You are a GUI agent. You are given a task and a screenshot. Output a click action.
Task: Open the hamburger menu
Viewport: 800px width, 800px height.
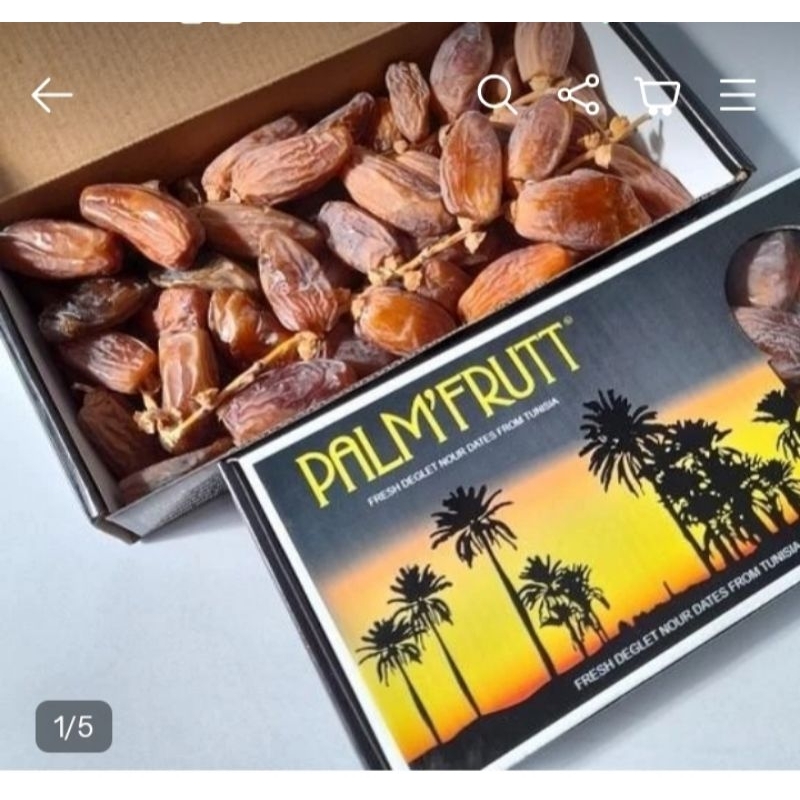[737, 95]
